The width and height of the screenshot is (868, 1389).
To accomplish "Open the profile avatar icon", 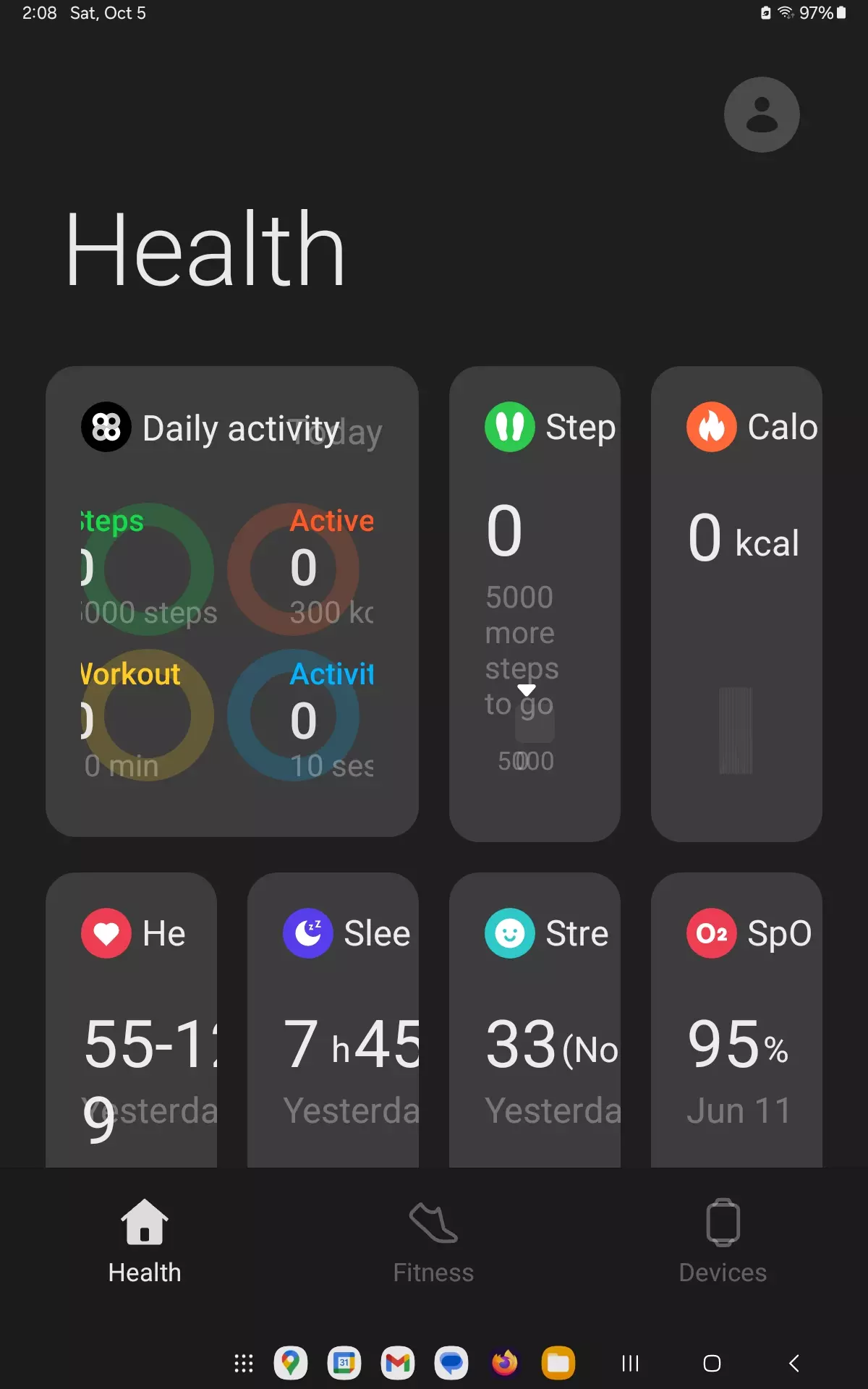I will click(x=762, y=115).
